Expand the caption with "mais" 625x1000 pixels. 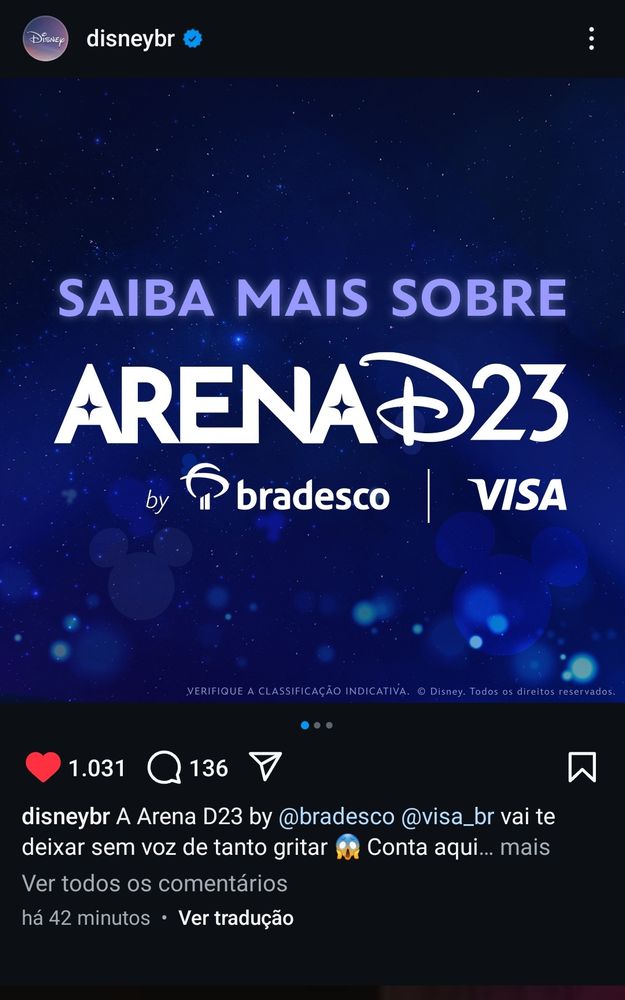click(525, 847)
